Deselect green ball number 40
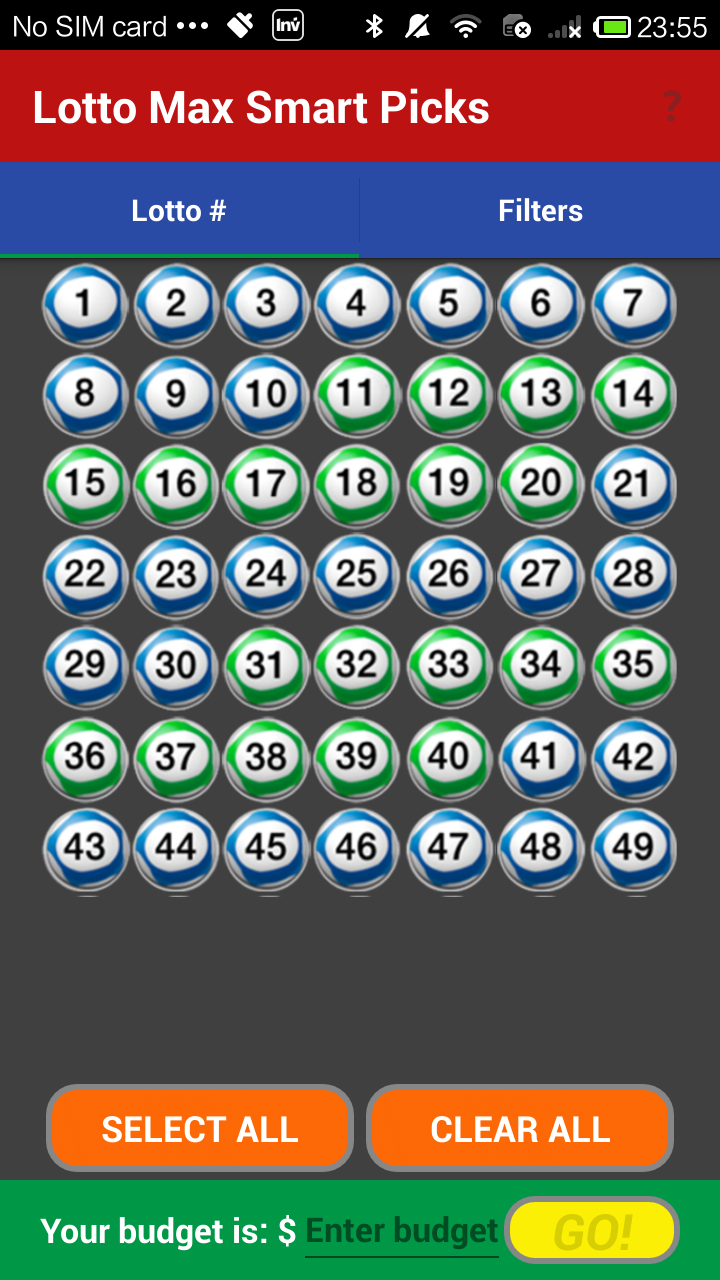Viewport: 720px width, 1280px height. click(x=449, y=757)
